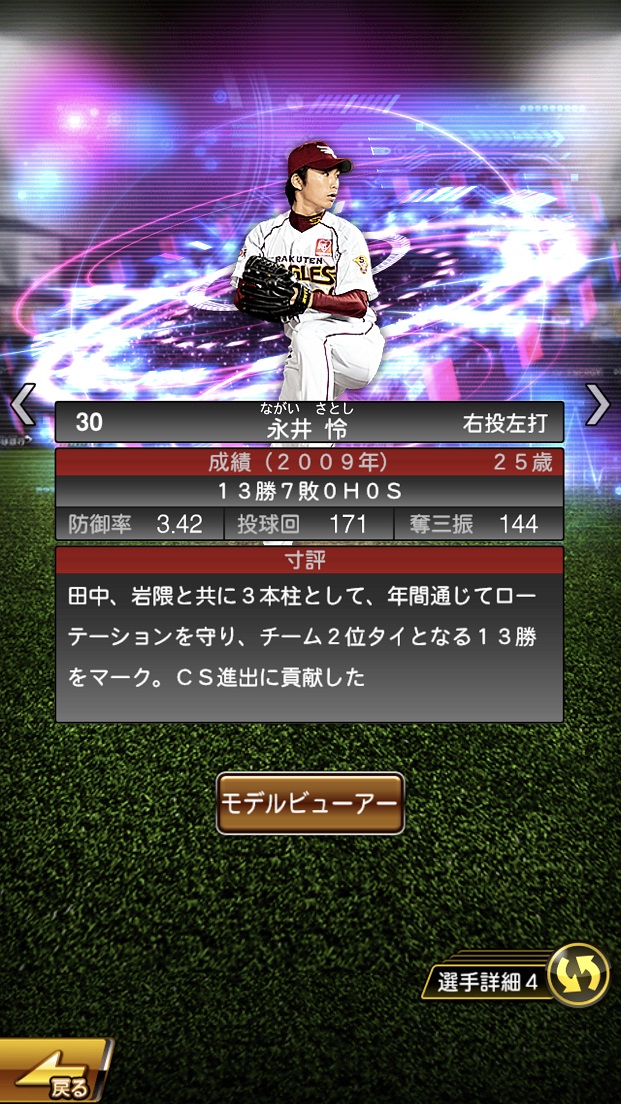The width and height of the screenshot is (621, 1104).
Task: Open the モデルビューアー model viewer
Action: (x=310, y=803)
